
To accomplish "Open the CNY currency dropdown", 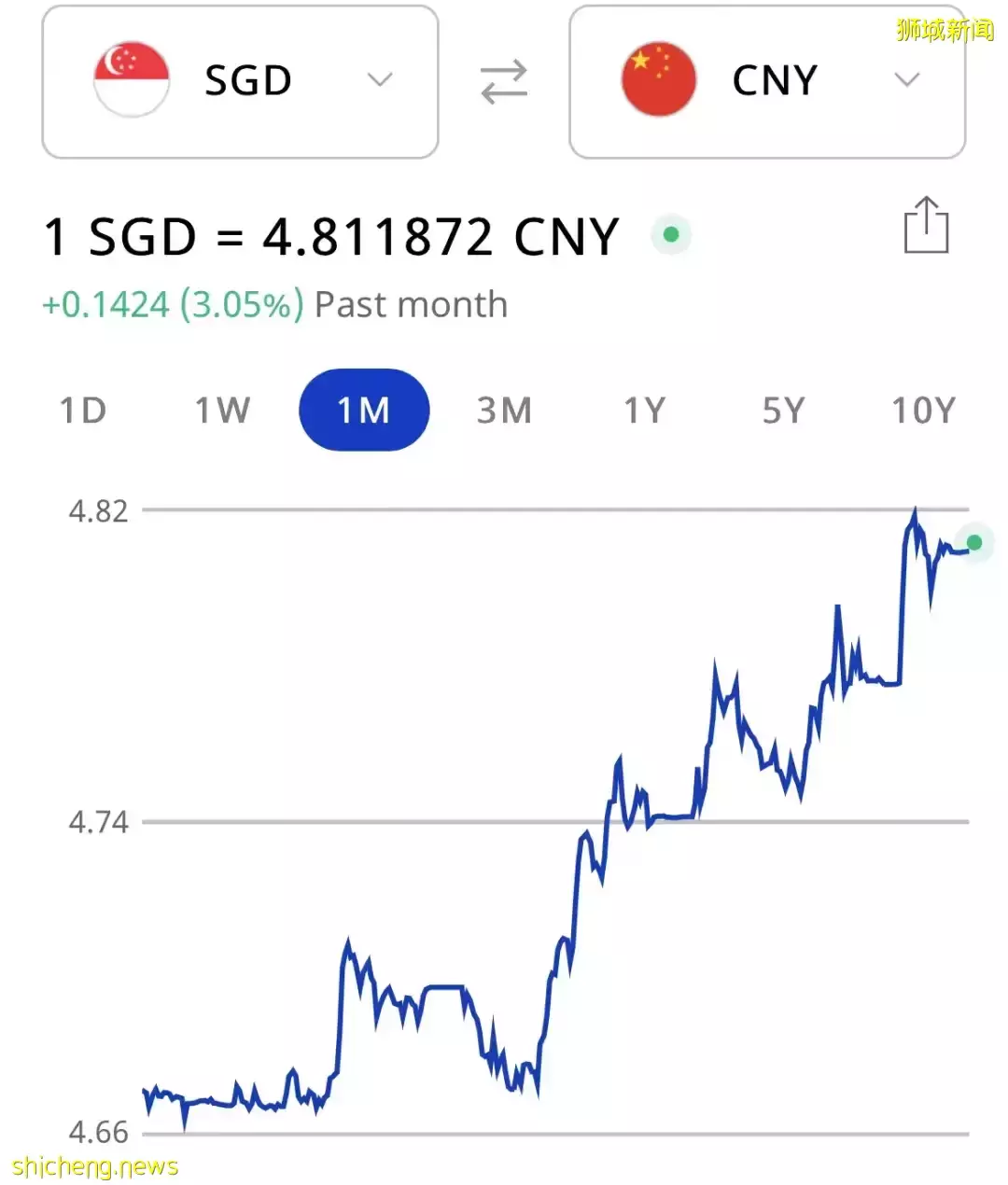I will [906, 80].
